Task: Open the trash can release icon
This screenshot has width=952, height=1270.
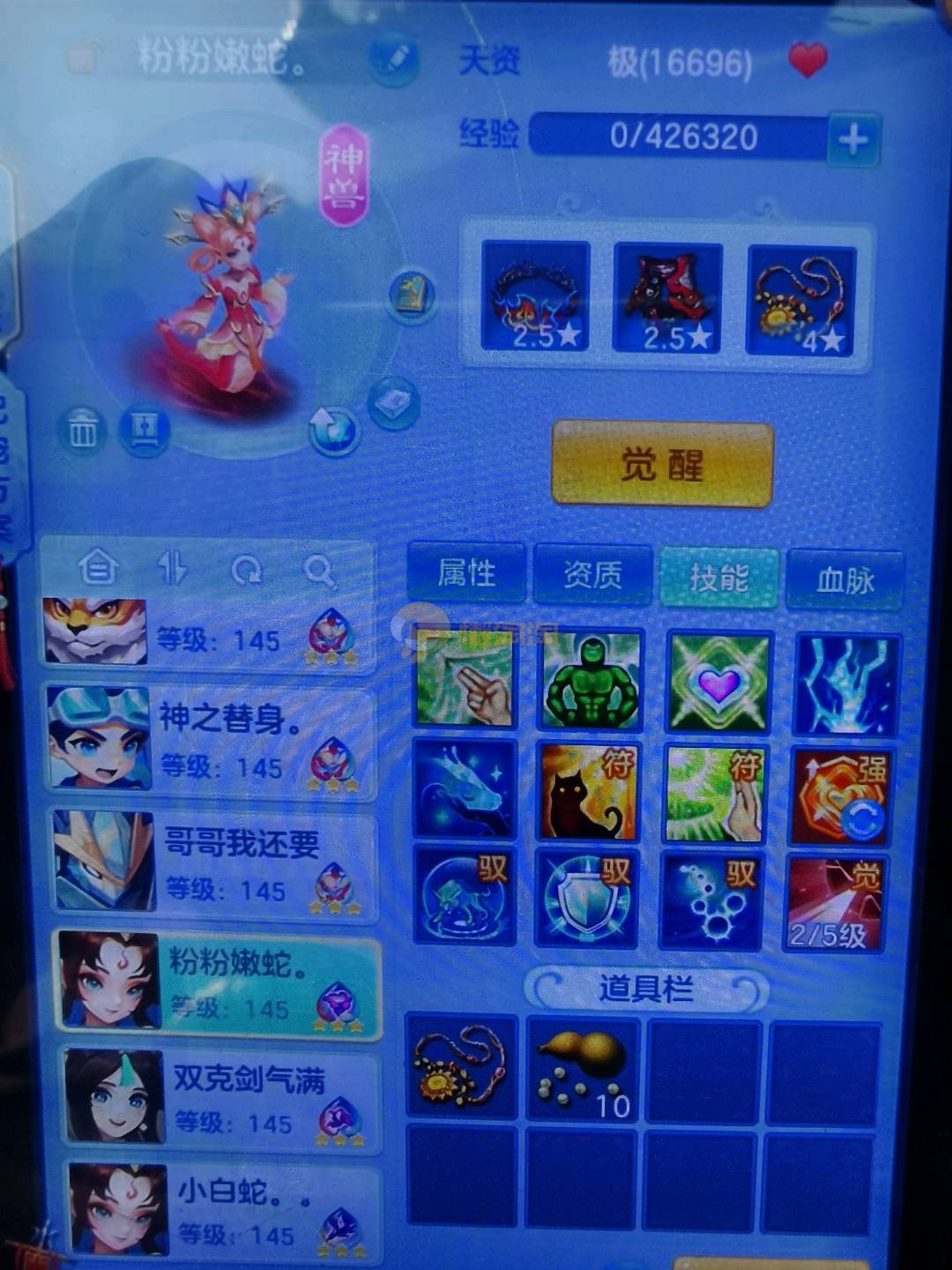Action: [x=83, y=430]
